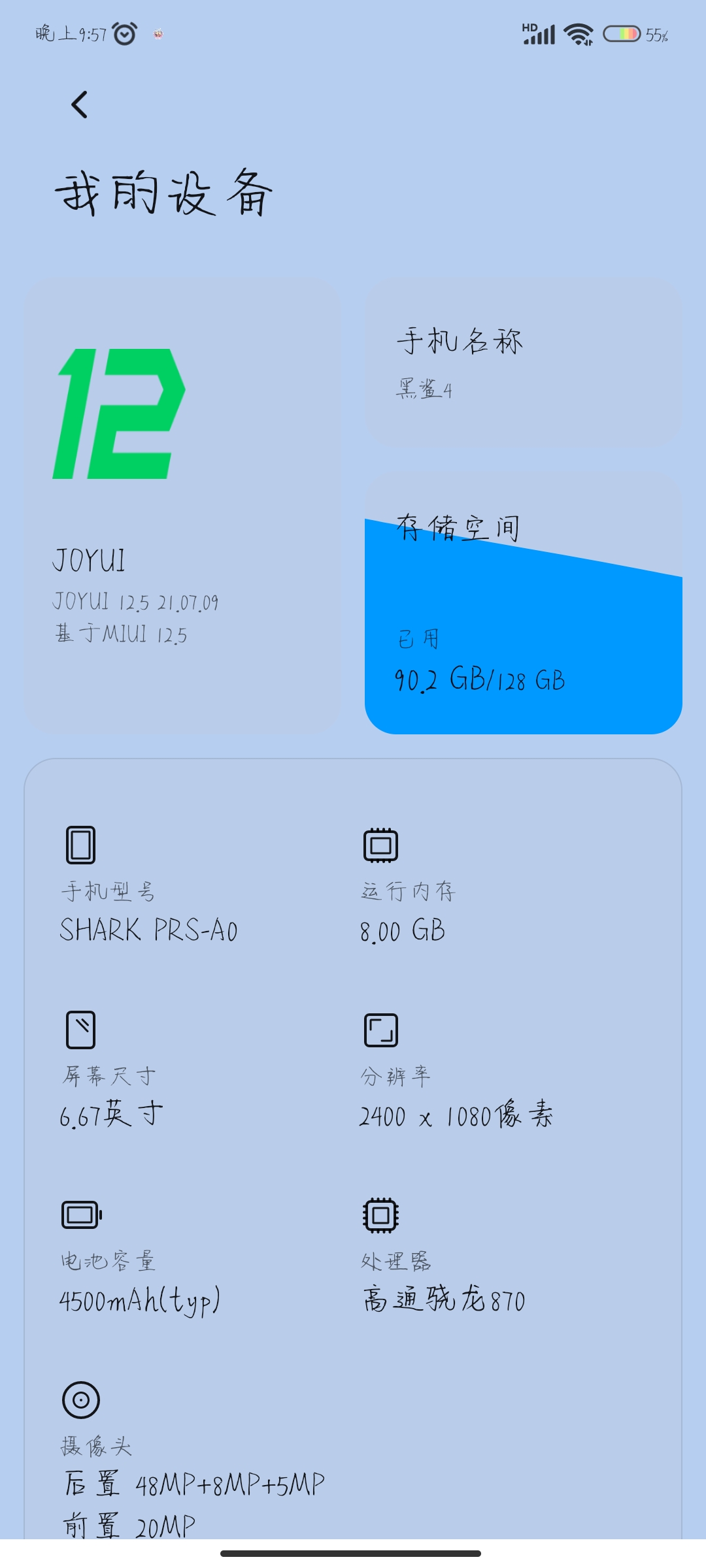Open the 手机名称 card showing 黑鲨4
The height and width of the screenshot is (1568, 706).
pos(523,362)
